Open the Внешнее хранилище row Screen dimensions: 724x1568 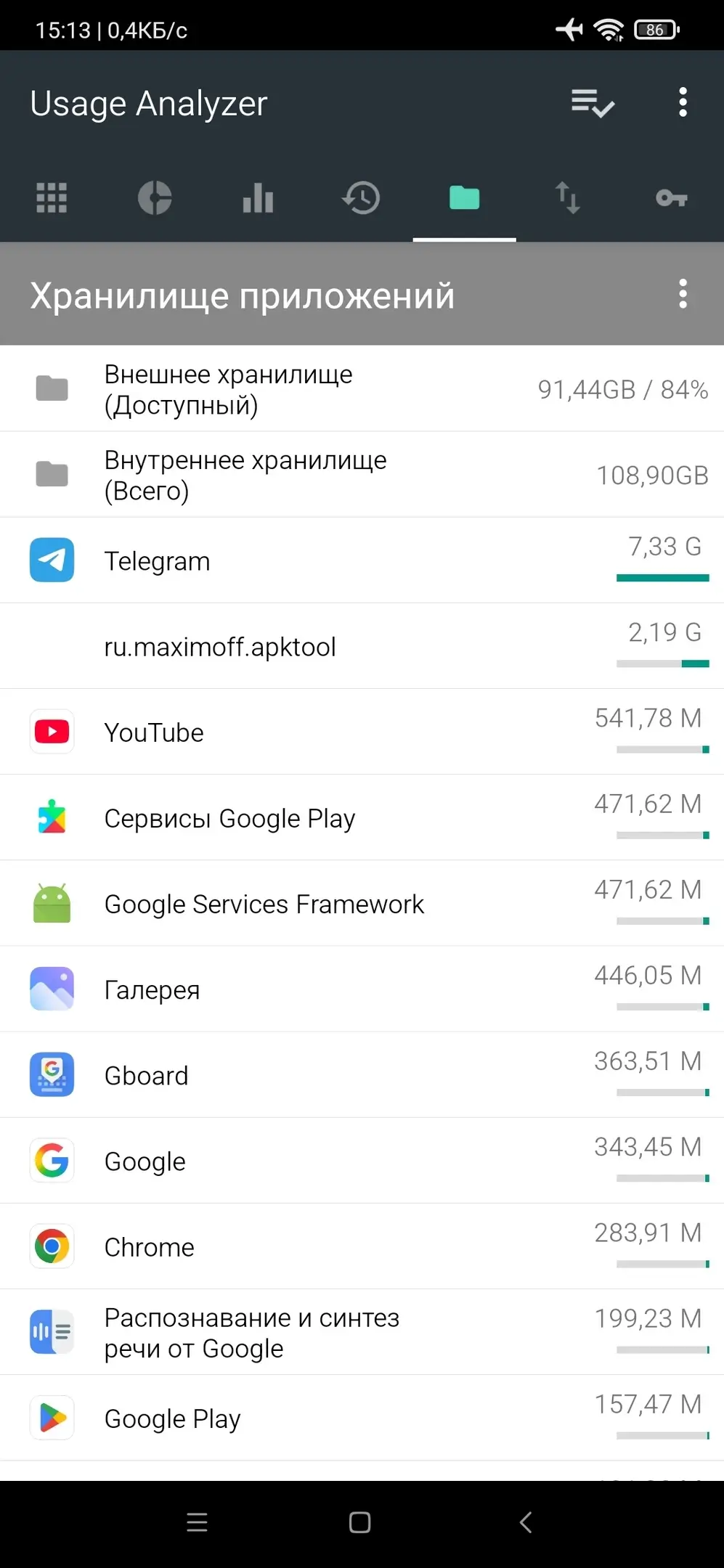point(362,389)
